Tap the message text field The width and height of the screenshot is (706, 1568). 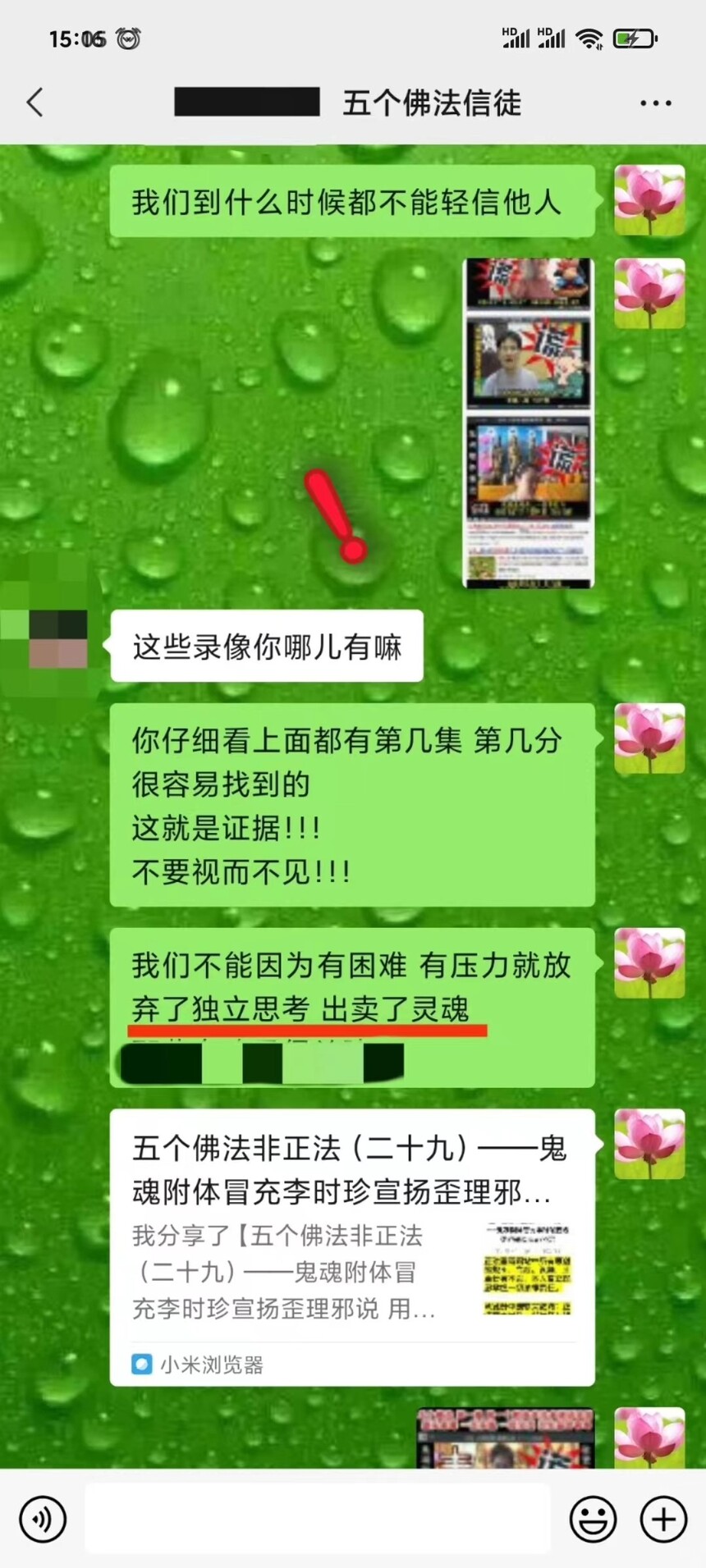(317, 1519)
